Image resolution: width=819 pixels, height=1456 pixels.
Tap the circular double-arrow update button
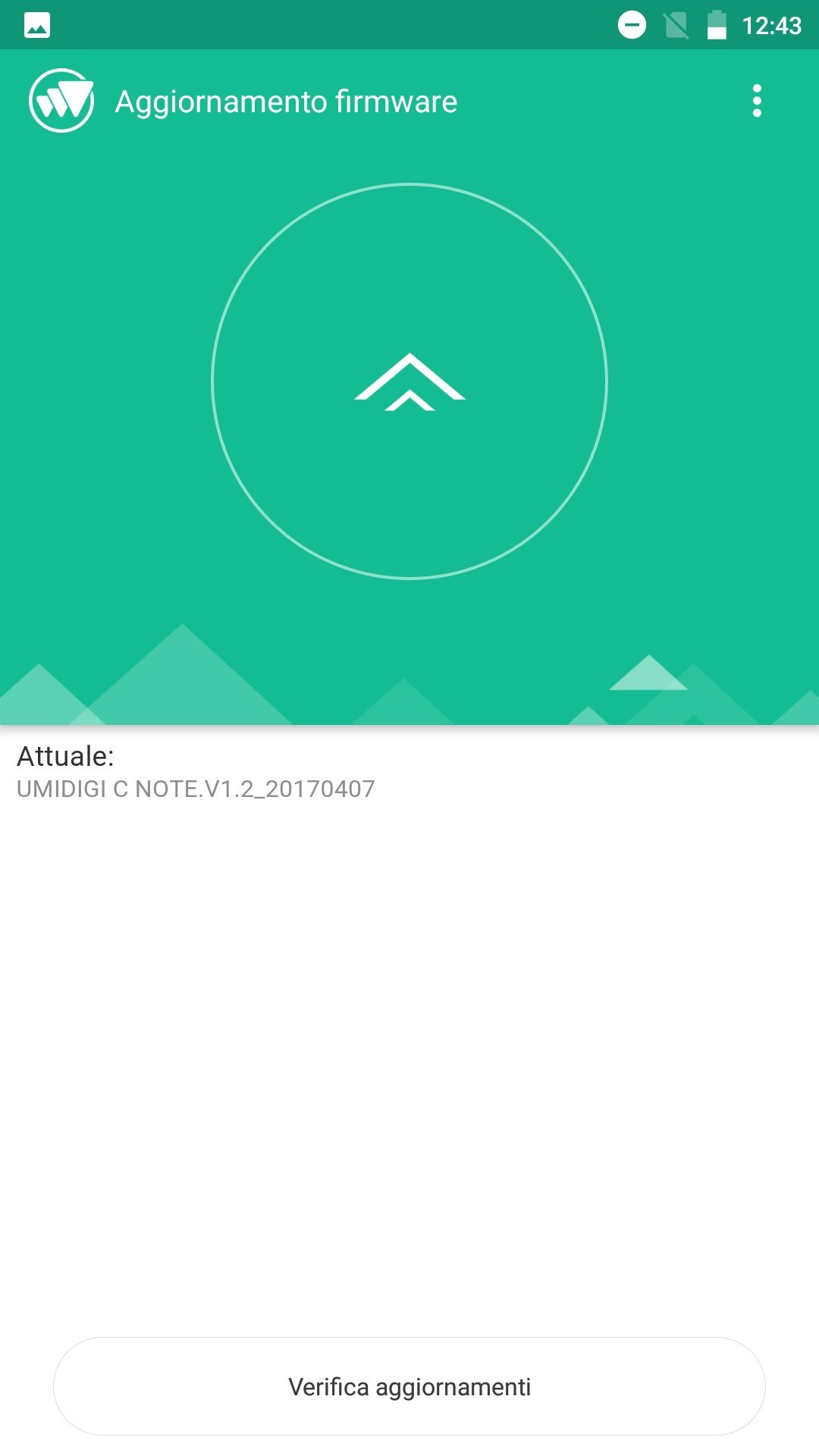click(x=409, y=381)
